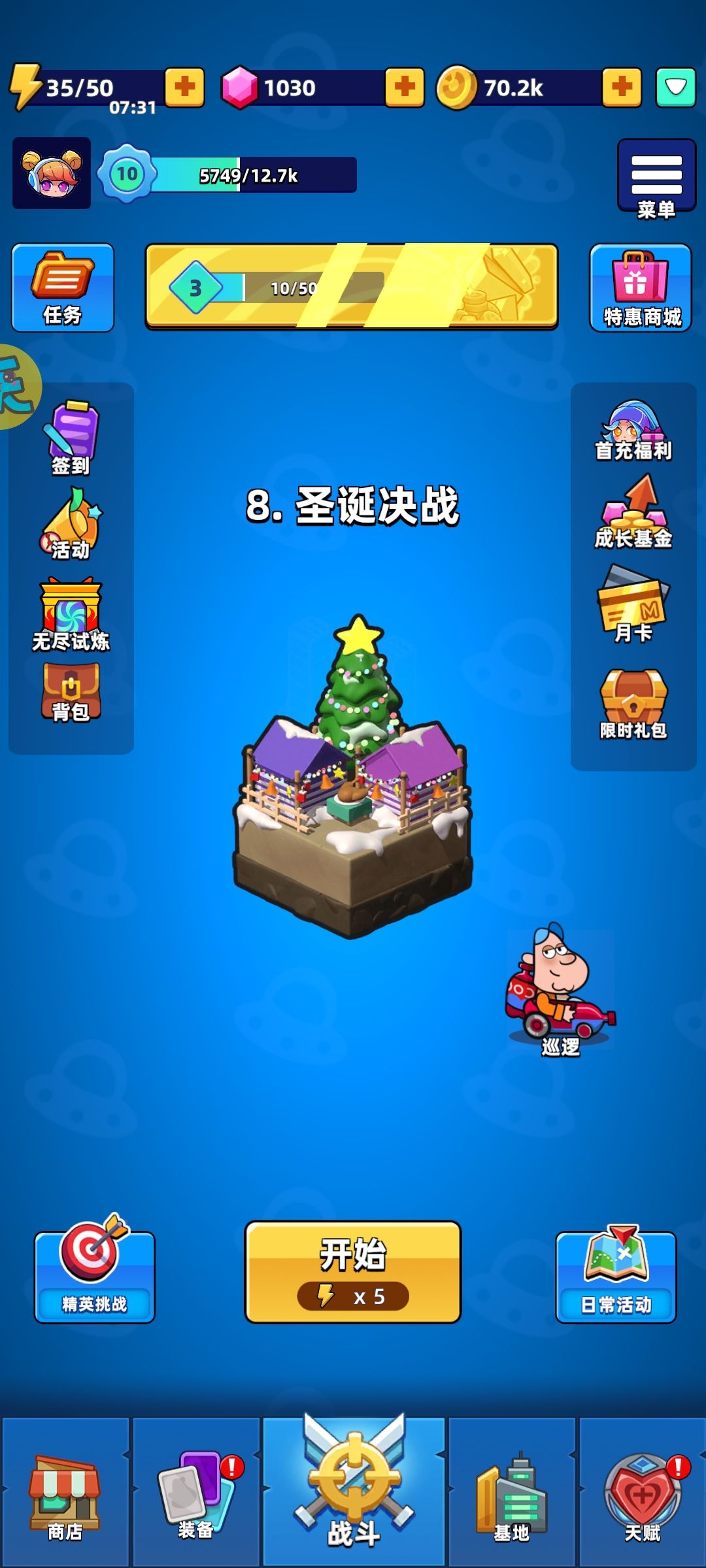Open 背包 backpack

point(71,693)
